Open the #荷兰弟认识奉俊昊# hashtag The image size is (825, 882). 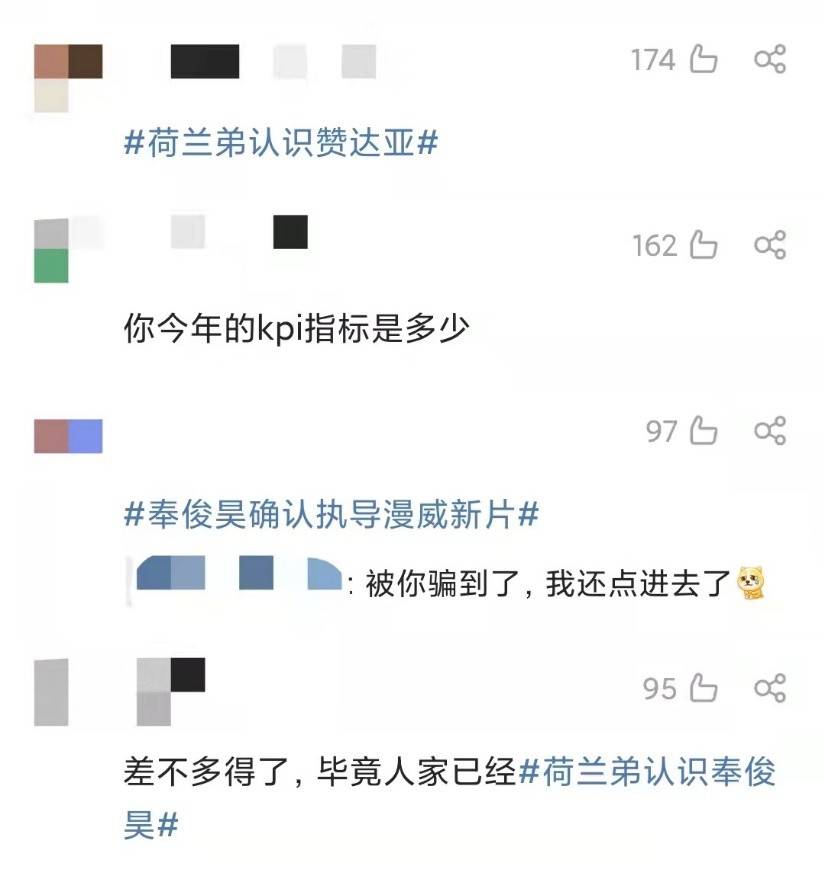pyautogui.click(x=648, y=772)
